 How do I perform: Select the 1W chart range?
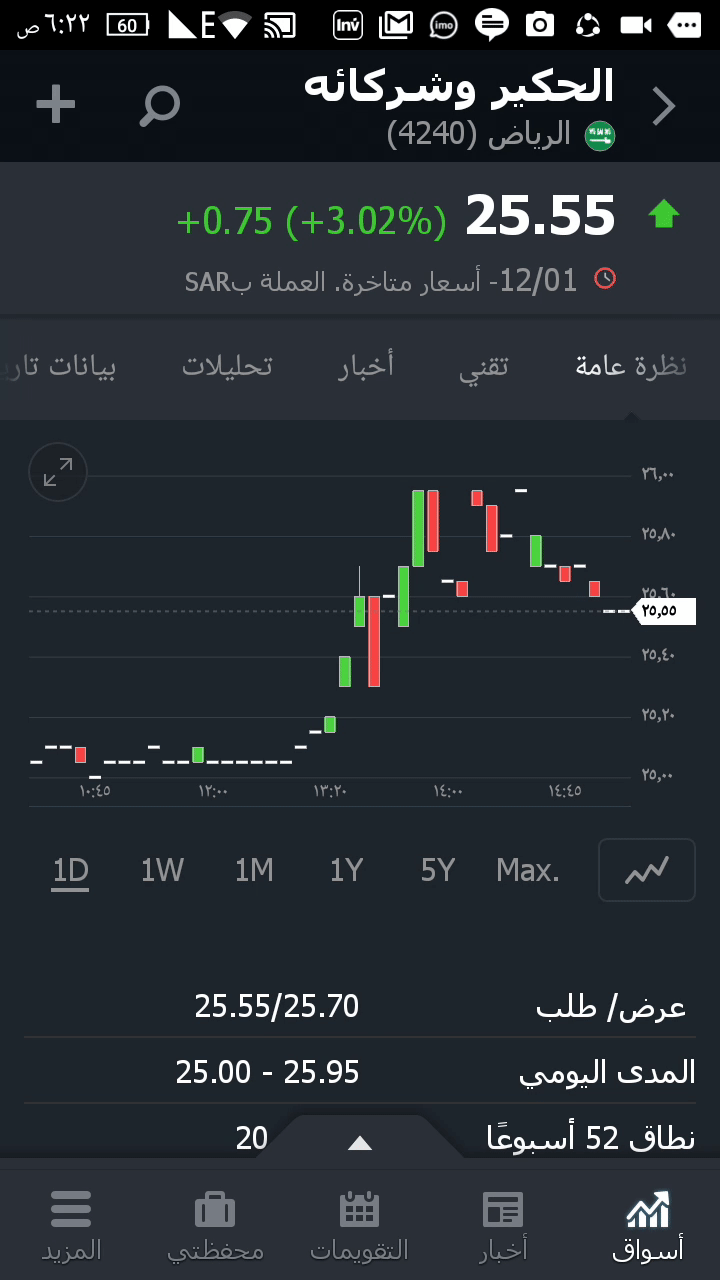pyautogui.click(x=162, y=871)
